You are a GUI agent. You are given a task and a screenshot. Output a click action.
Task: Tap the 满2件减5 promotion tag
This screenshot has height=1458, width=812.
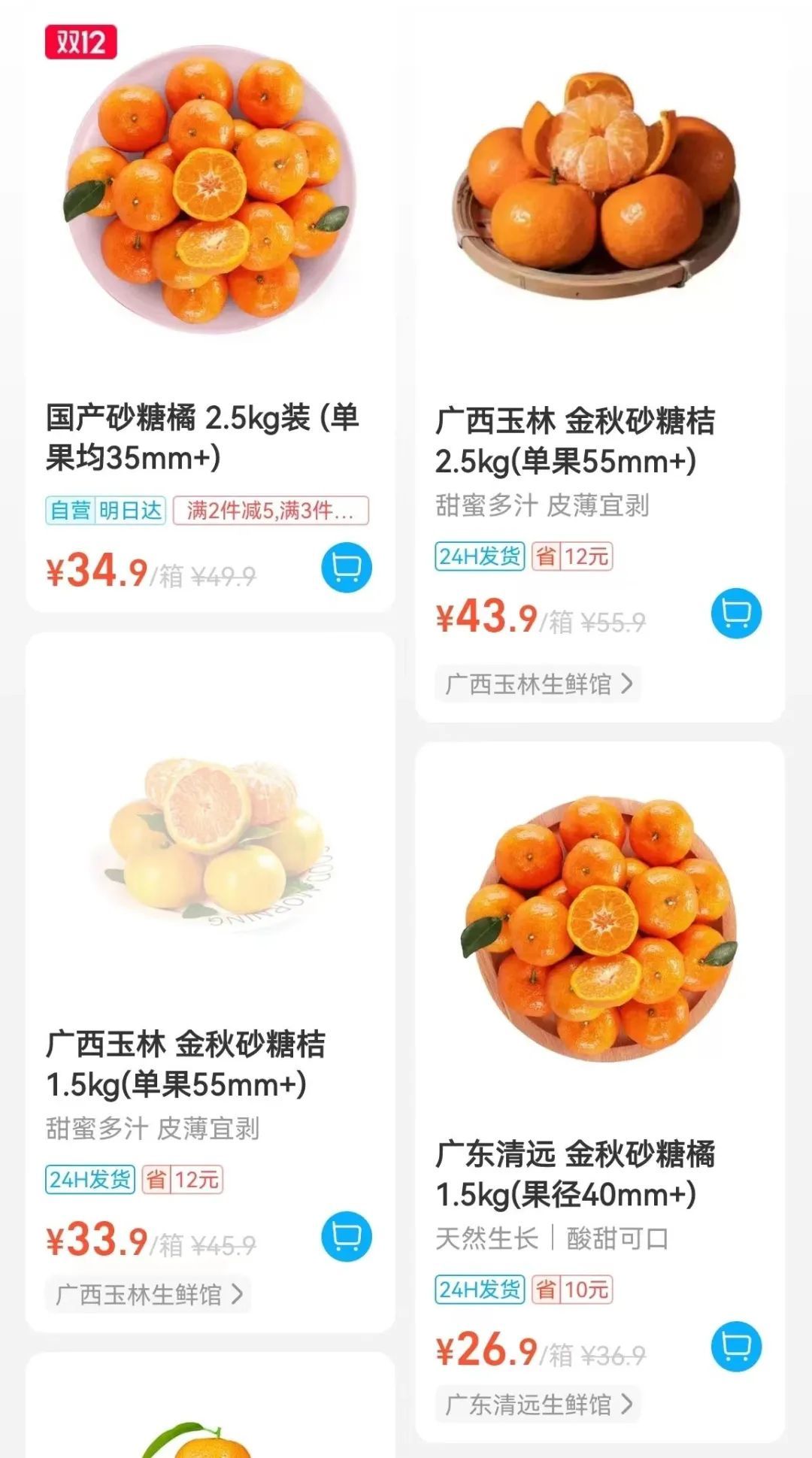click(x=271, y=511)
